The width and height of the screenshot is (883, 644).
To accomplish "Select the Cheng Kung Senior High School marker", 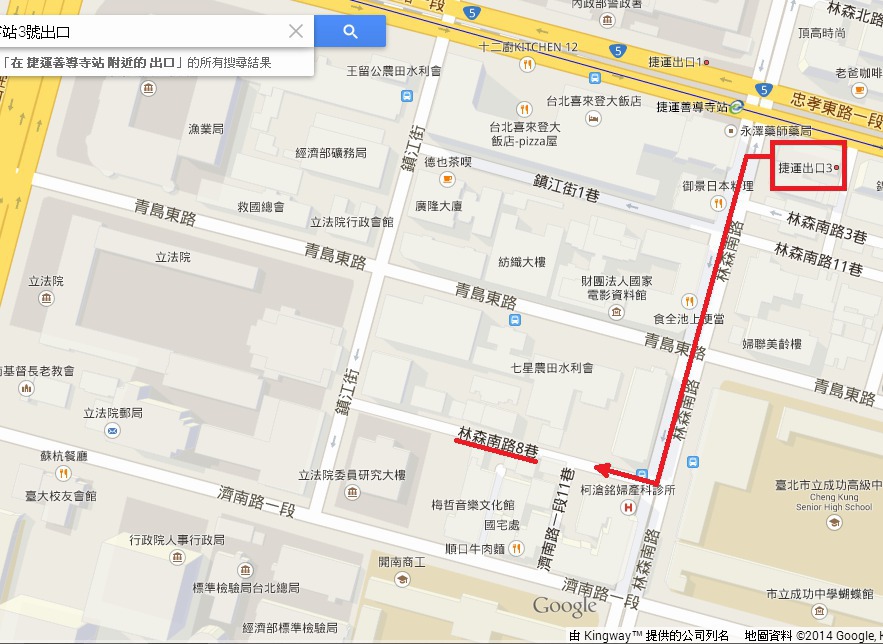I will (833, 521).
